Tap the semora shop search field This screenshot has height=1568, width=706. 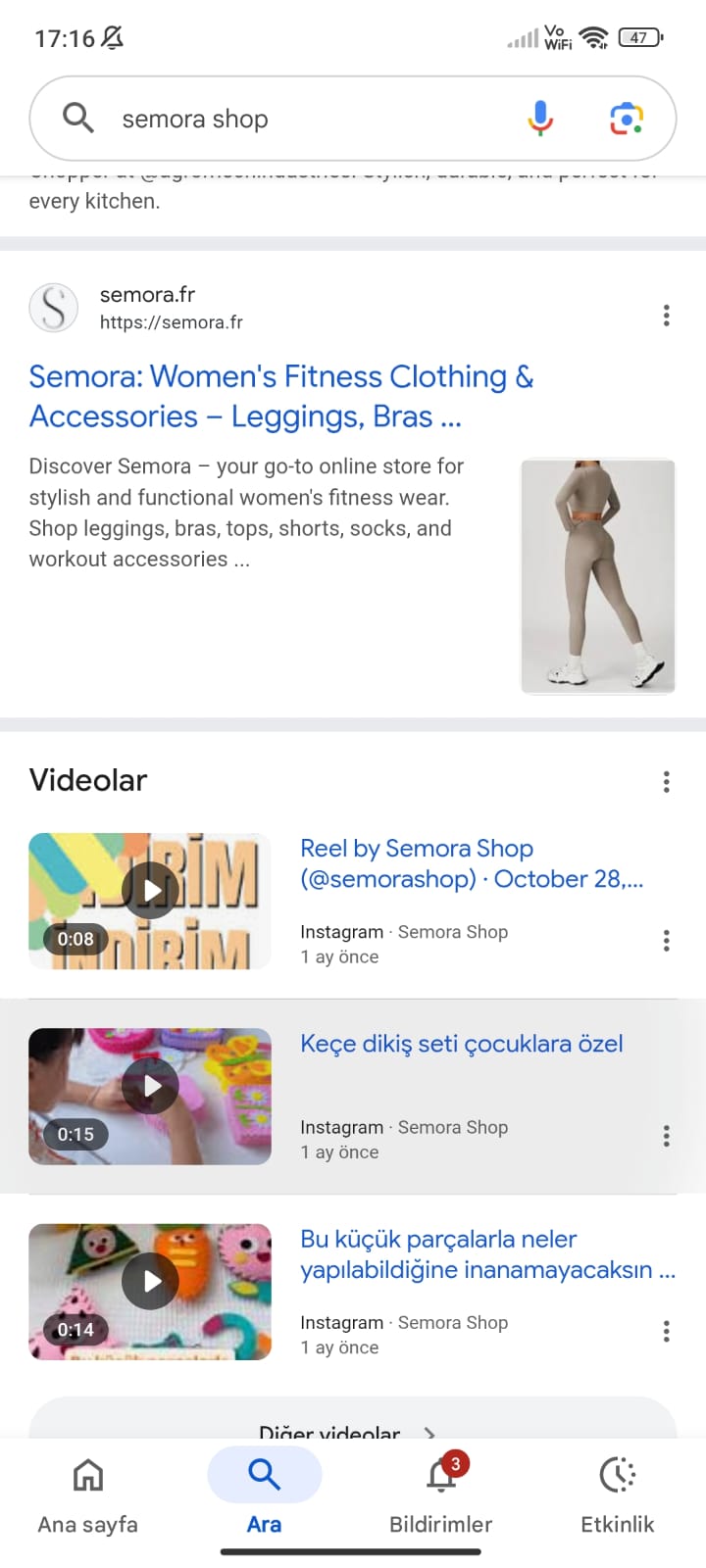tap(294, 119)
